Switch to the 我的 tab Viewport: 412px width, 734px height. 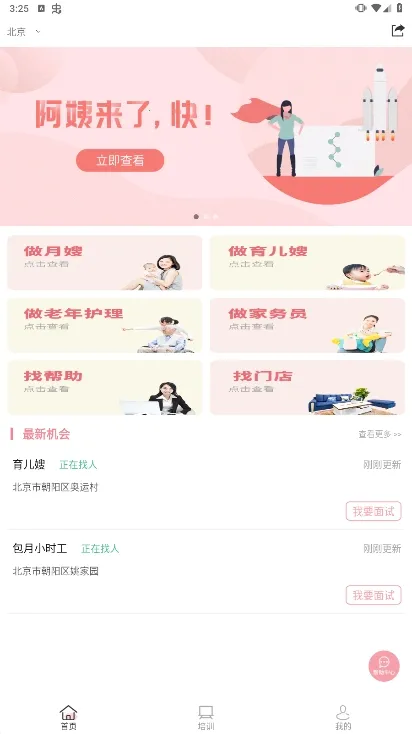[343, 718]
